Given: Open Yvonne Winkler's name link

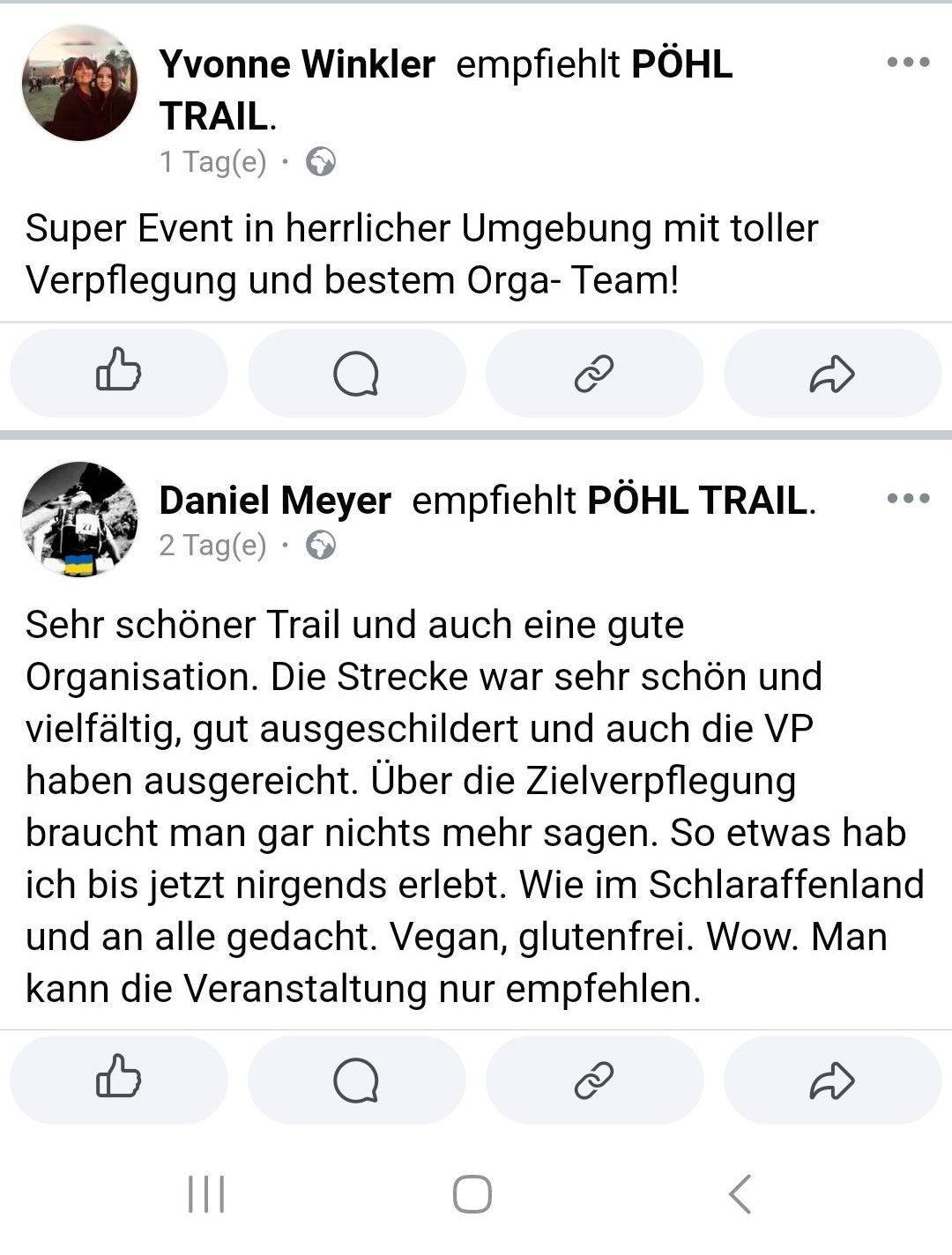Looking at the screenshot, I should pos(297,64).
